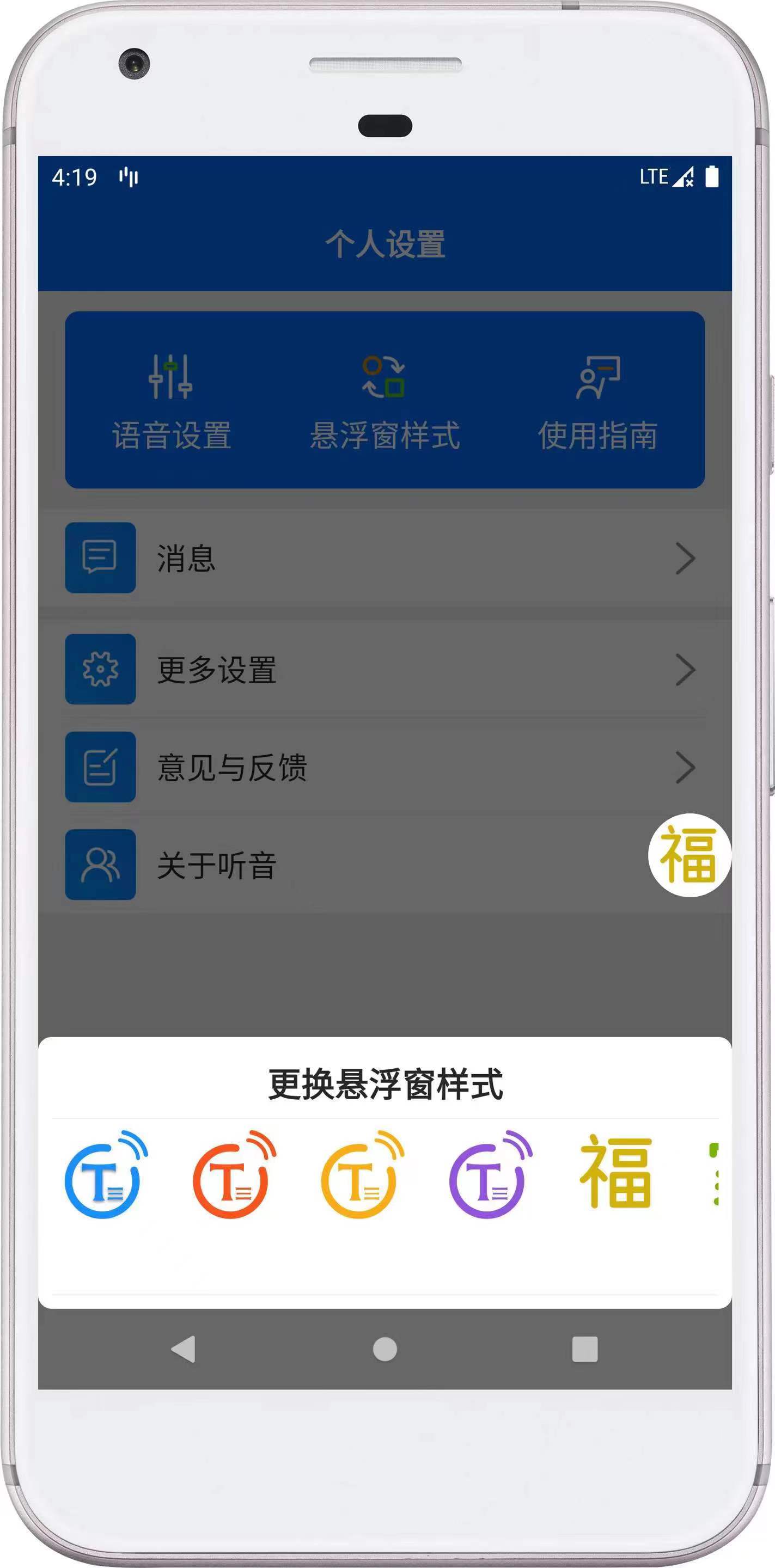
Task: Go back with system back button
Action: pyautogui.click(x=183, y=1350)
